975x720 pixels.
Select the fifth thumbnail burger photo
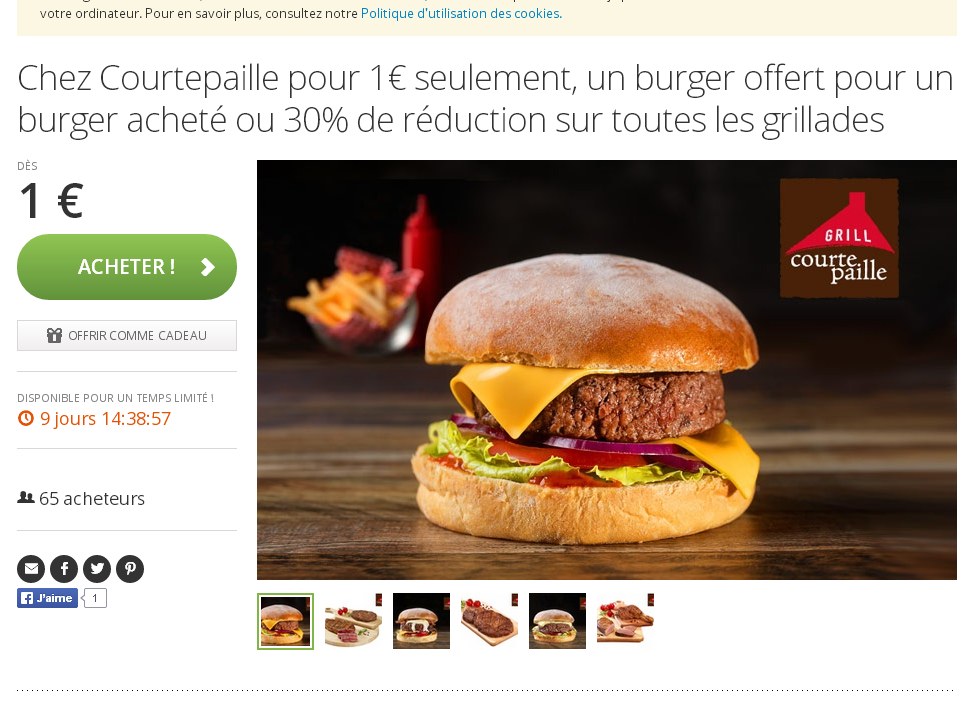[x=557, y=621]
